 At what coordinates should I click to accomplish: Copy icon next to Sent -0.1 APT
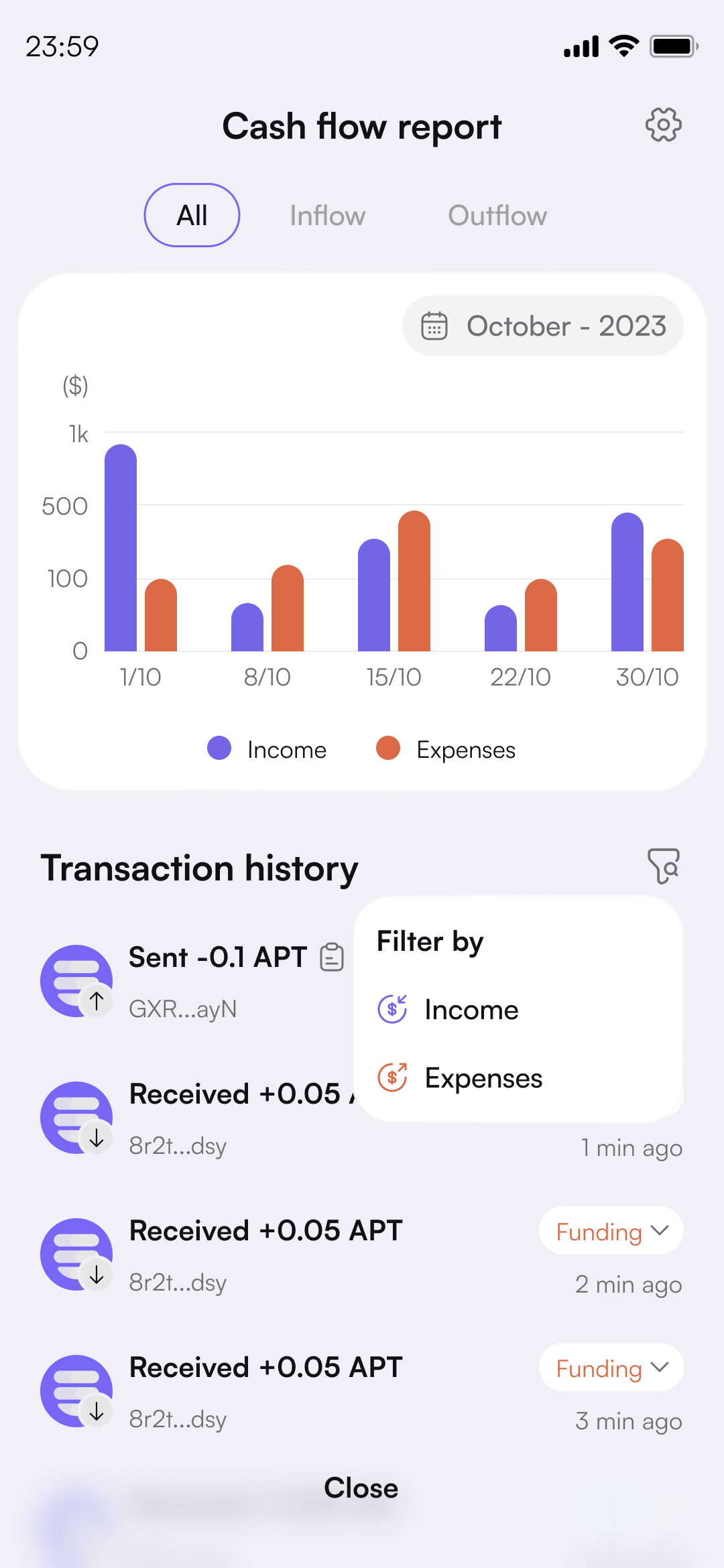coord(332,957)
